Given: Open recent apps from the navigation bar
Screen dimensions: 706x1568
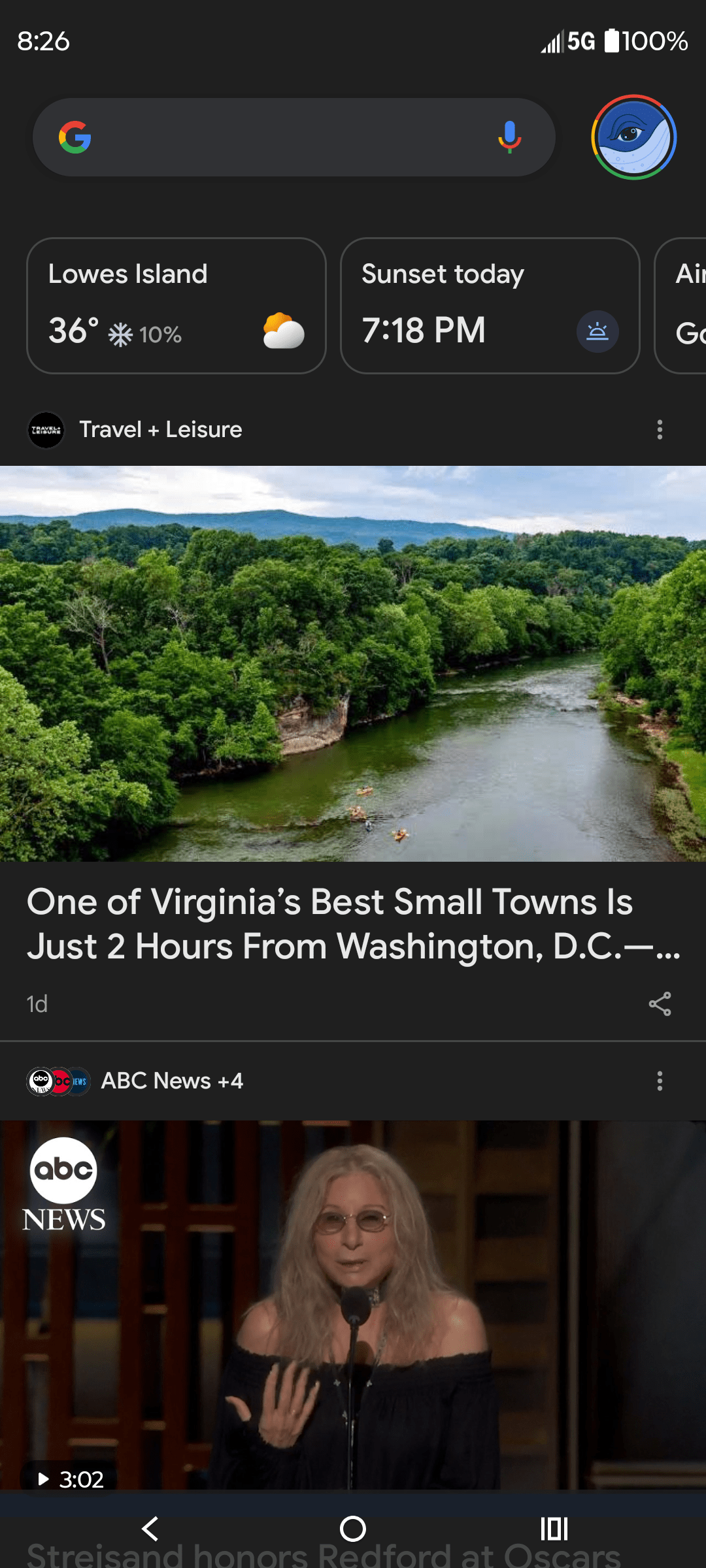Looking at the screenshot, I should click(x=554, y=1529).
